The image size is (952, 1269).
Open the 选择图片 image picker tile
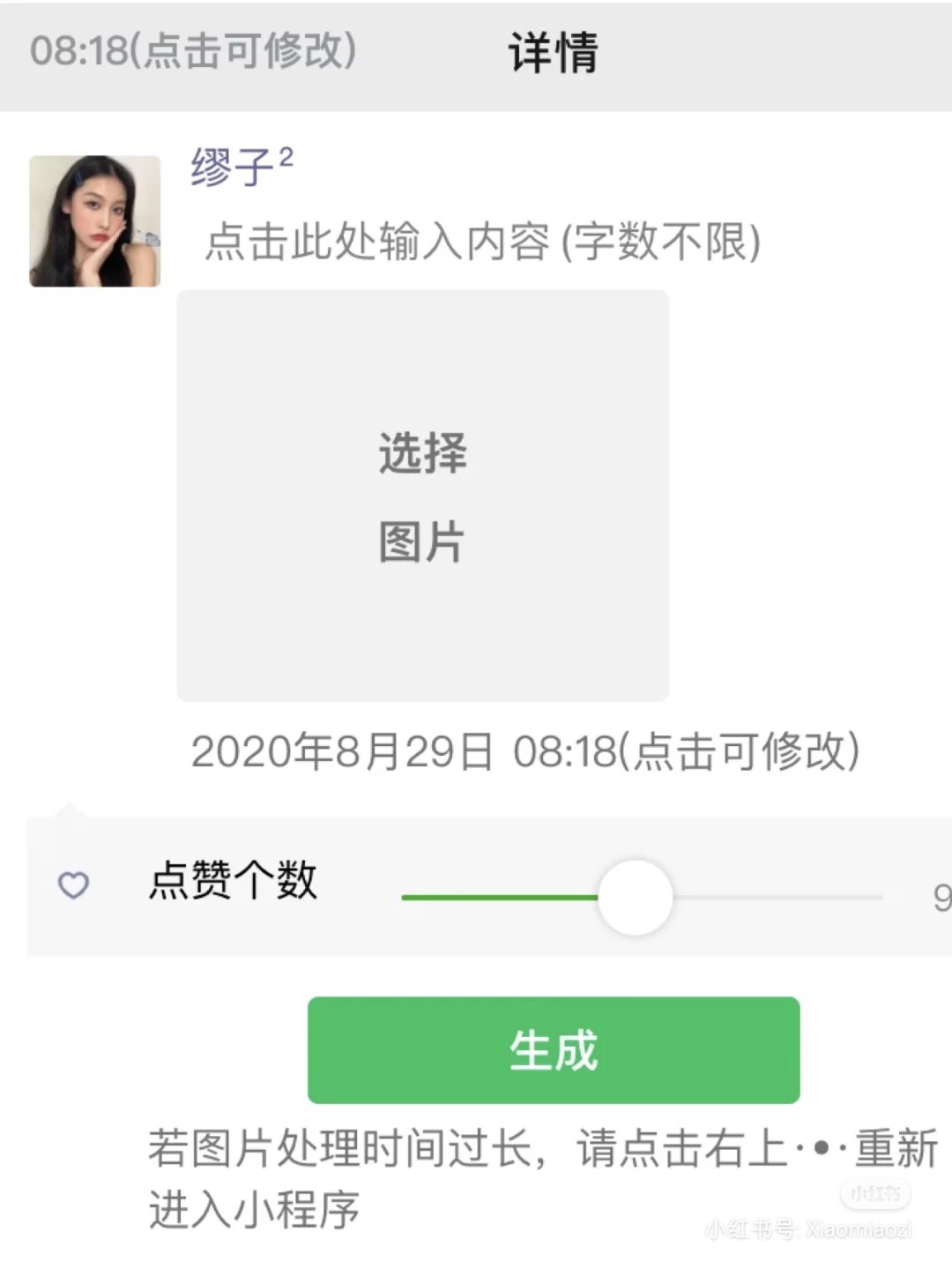point(422,496)
